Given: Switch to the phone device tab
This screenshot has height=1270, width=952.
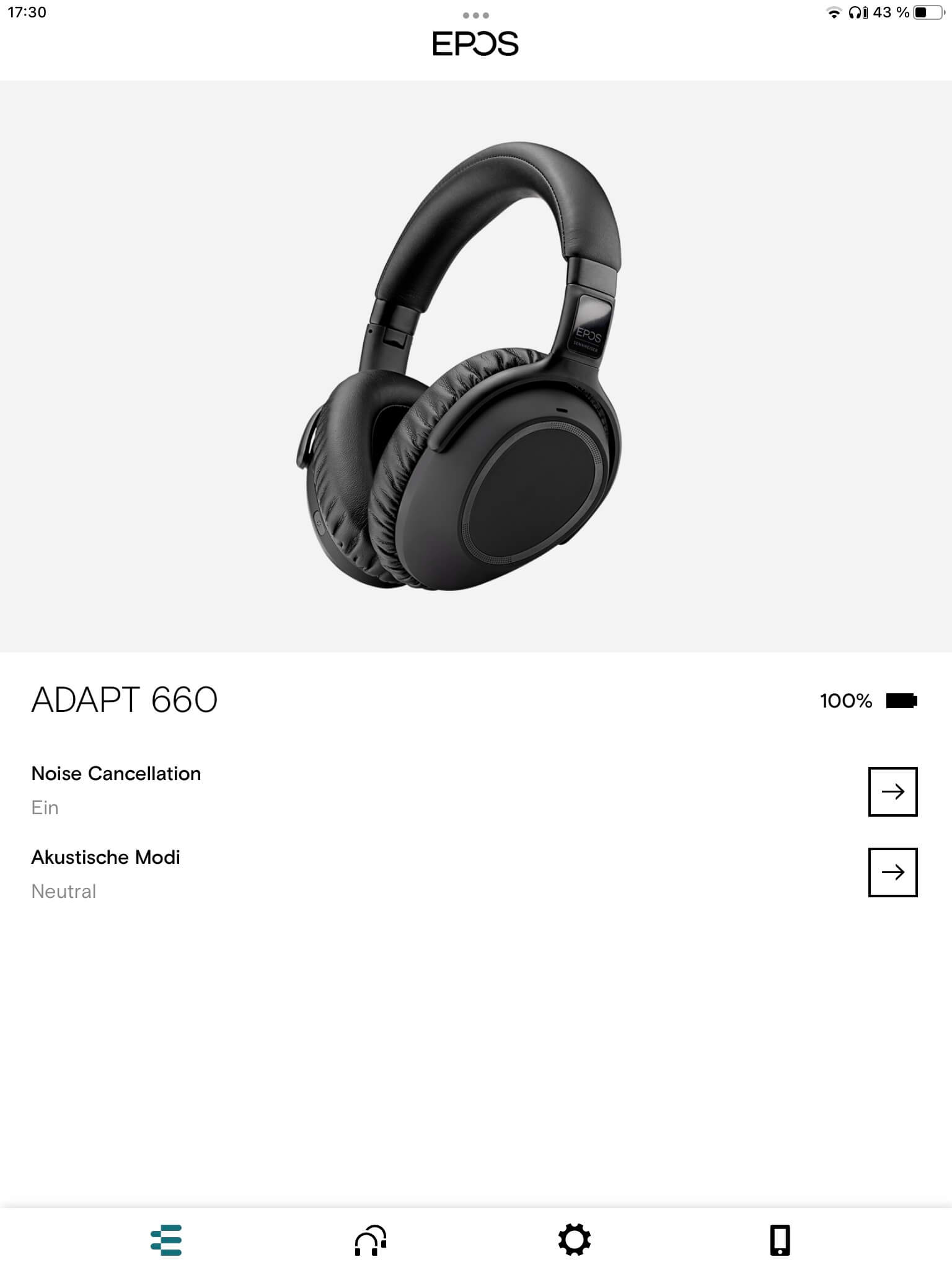Looking at the screenshot, I should coord(780,1240).
